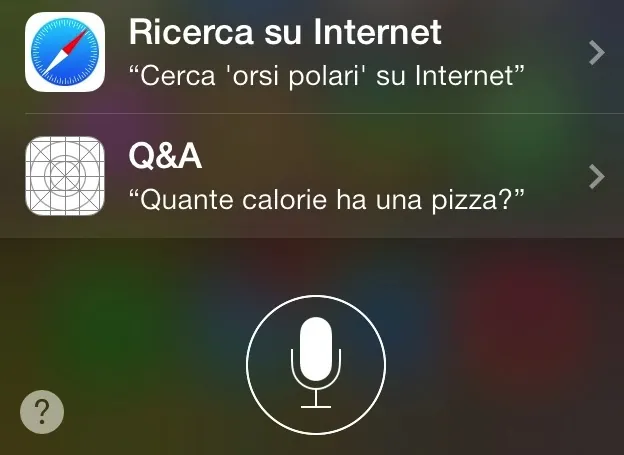Tap the microphone button to speak
Screen dimensions: 624x455
pyautogui.click(x=316, y=363)
